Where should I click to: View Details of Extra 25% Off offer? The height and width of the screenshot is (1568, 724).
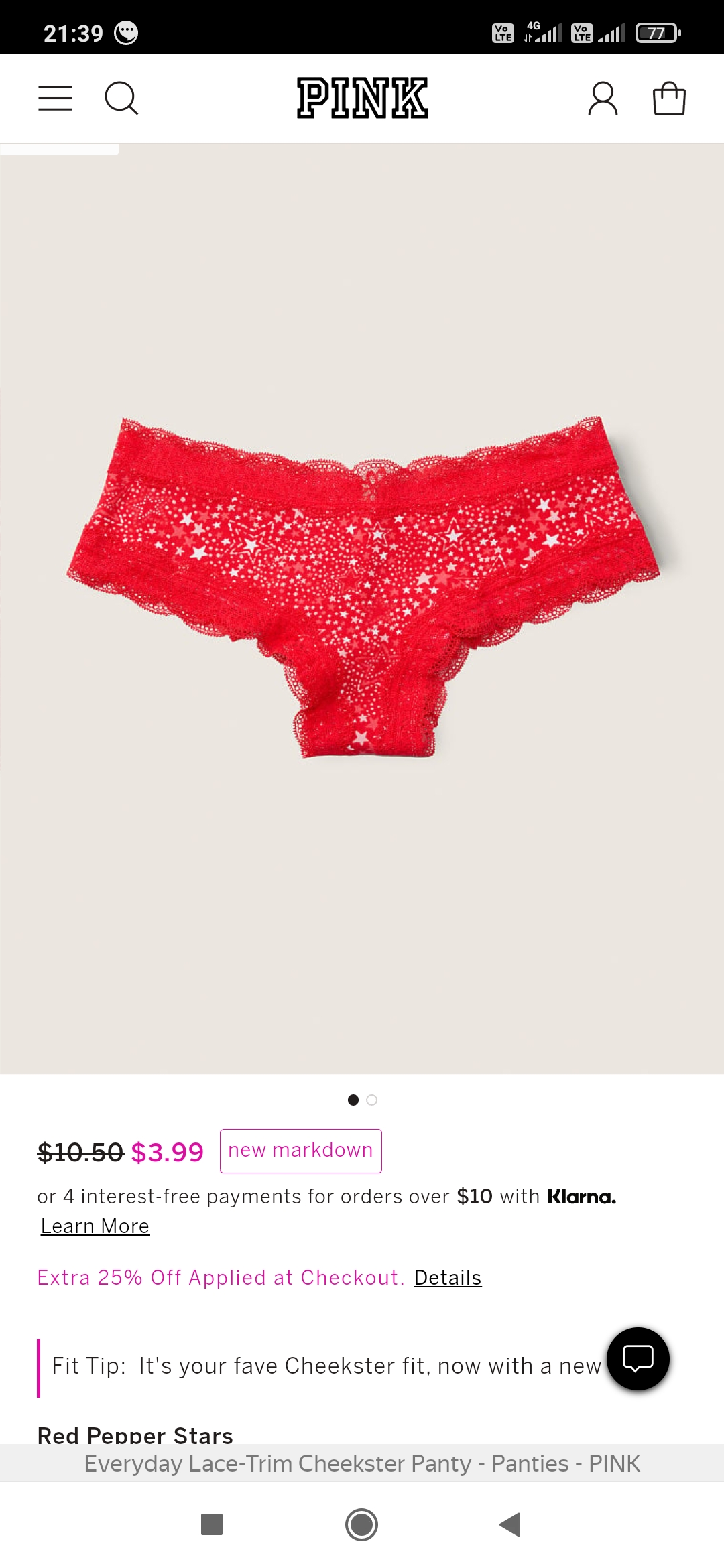(x=447, y=1277)
